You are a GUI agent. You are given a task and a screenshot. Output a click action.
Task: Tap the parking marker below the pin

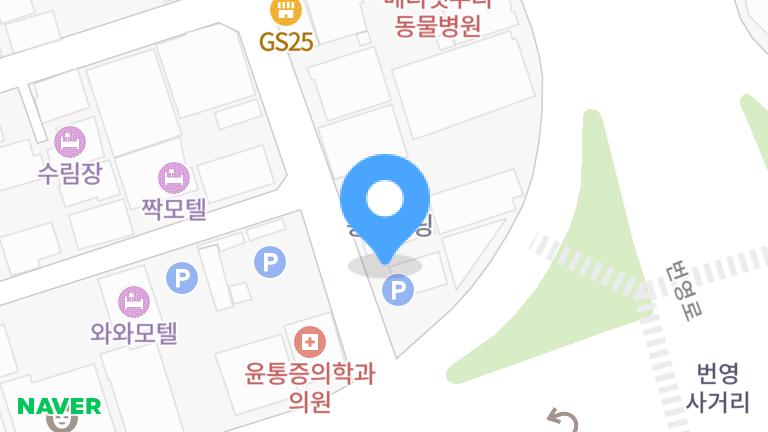tap(398, 292)
